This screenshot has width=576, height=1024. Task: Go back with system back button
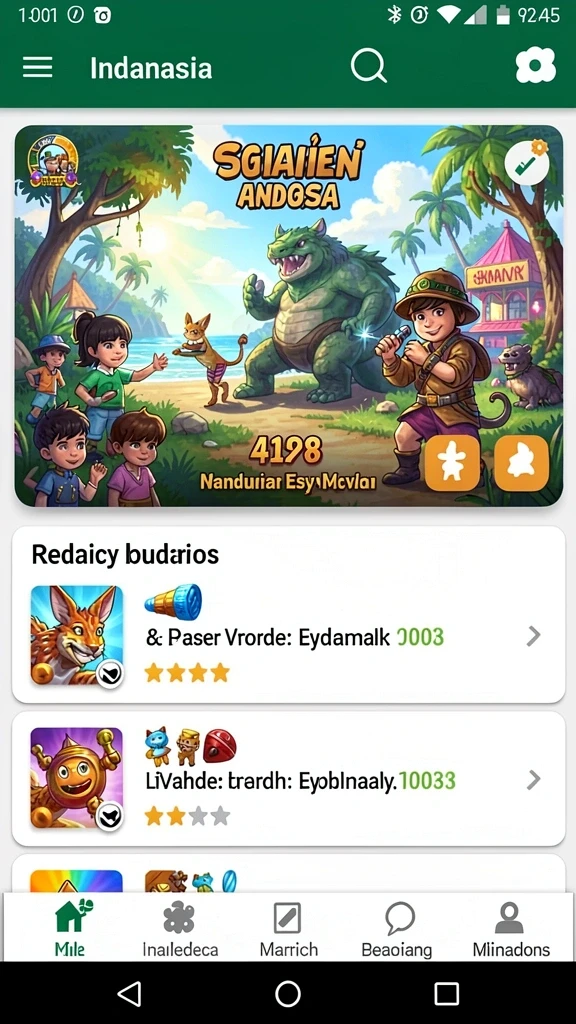pos(129,993)
